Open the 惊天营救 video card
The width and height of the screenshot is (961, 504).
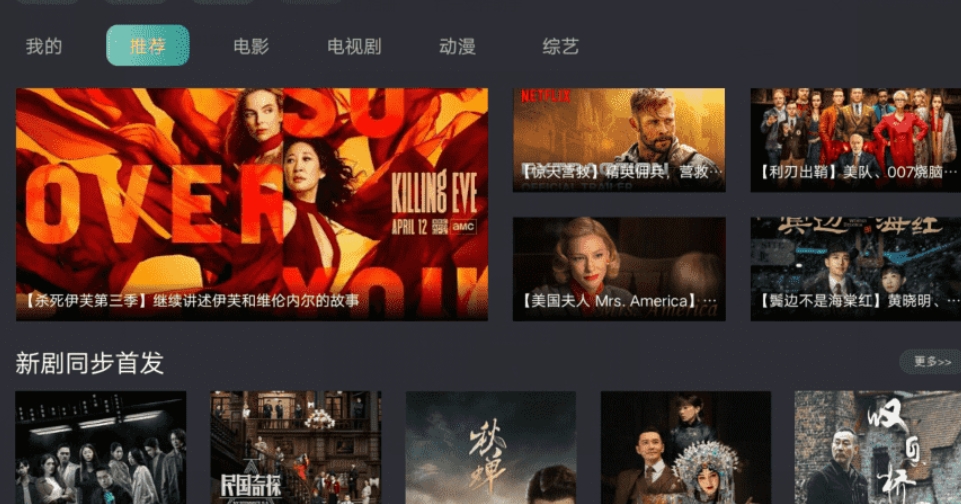pyautogui.click(x=619, y=140)
